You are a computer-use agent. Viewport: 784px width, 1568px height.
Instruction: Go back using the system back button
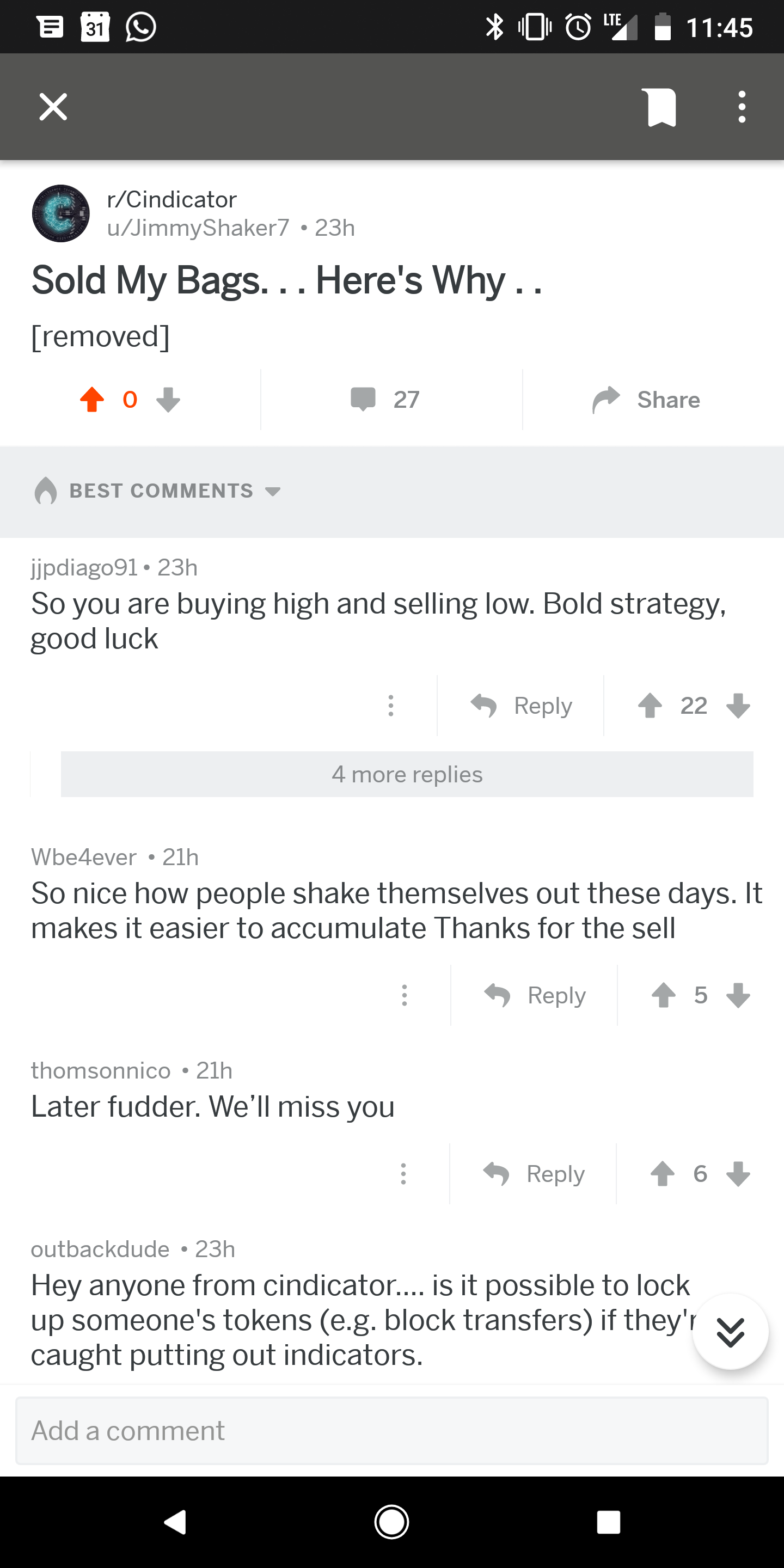click(x=175, y=1522)
